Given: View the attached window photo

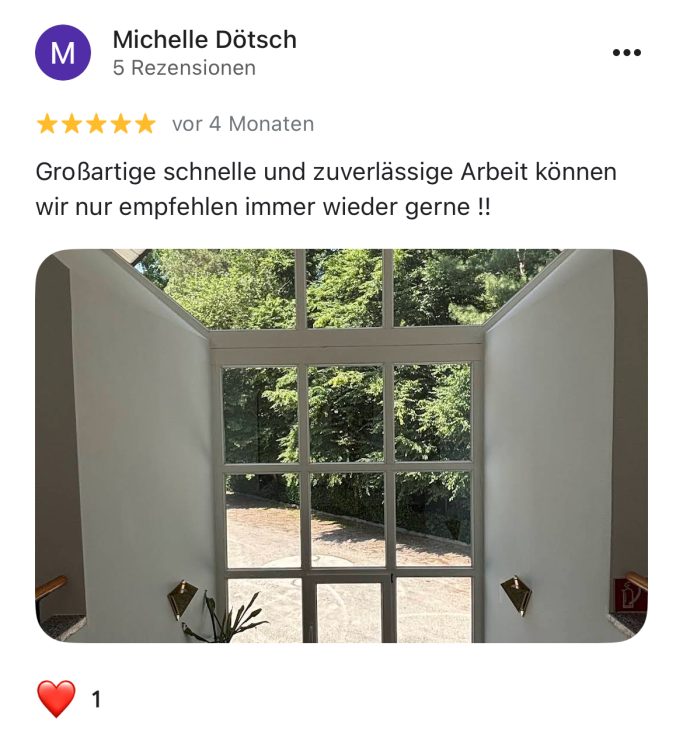Looking at the screenshot, I should 341,445.
